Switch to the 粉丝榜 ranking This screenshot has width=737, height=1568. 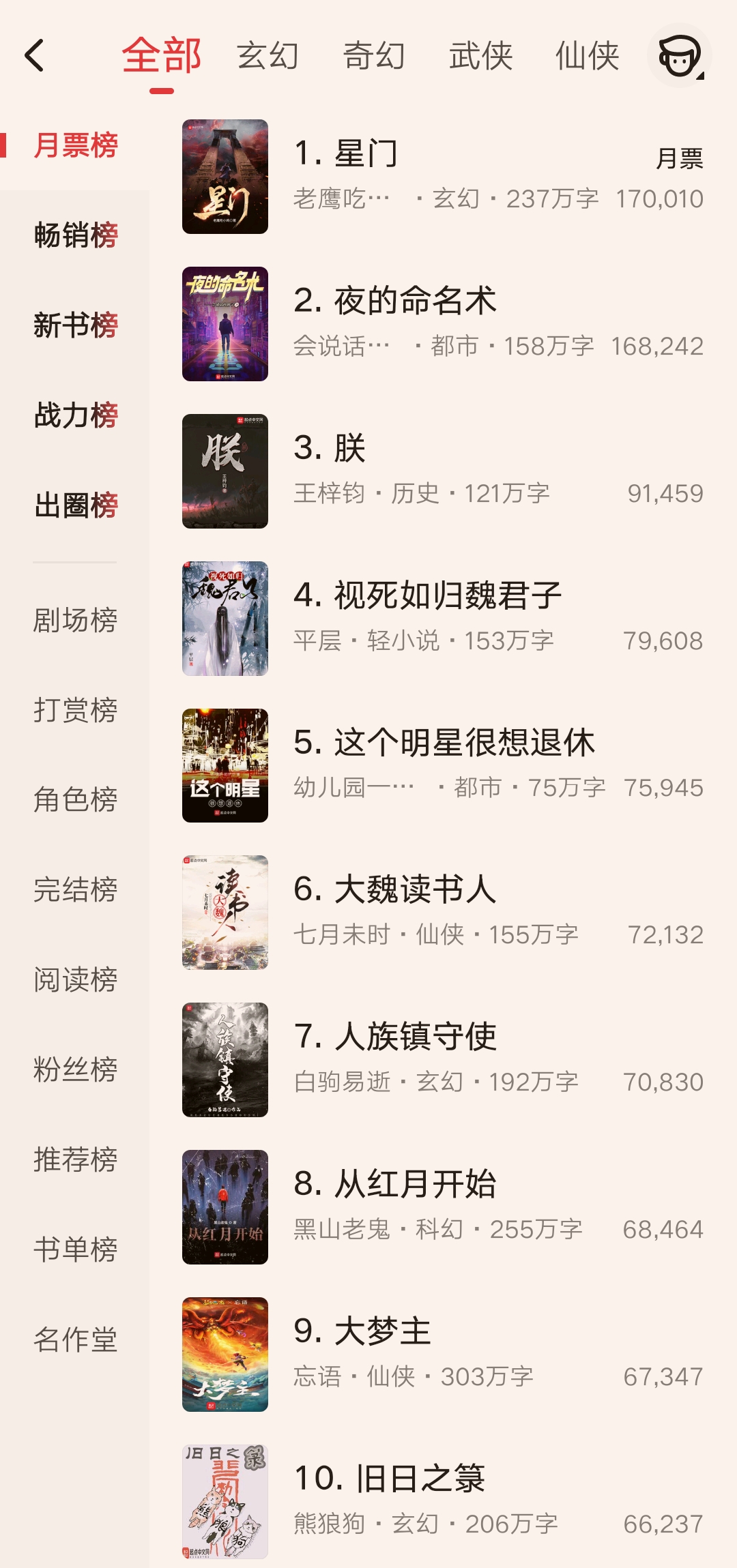pyautogui.click(x=76, y=1069)
